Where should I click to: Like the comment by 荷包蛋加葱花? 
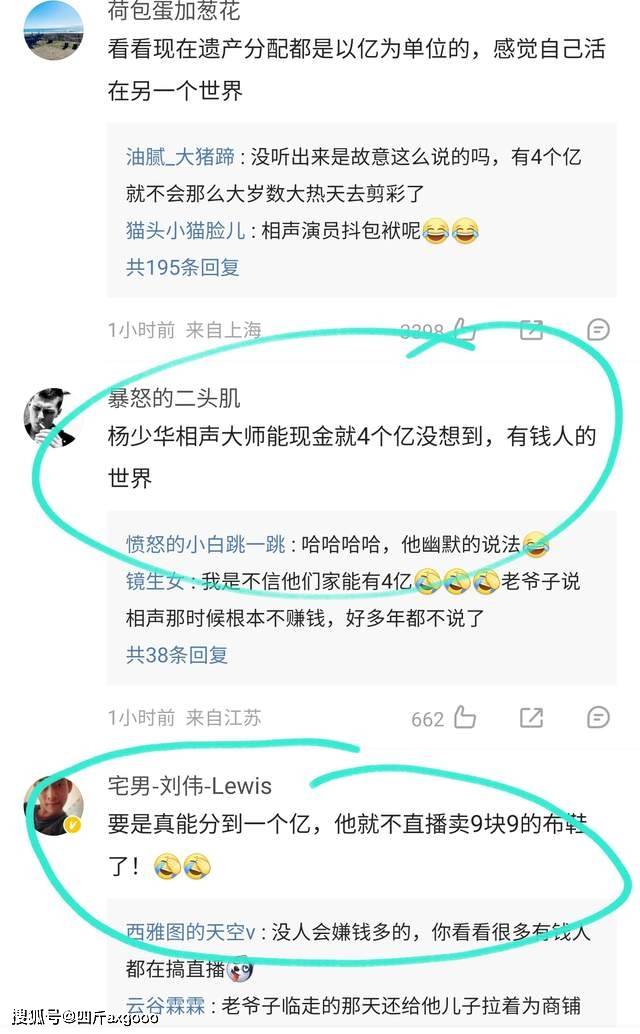point(465,329)
